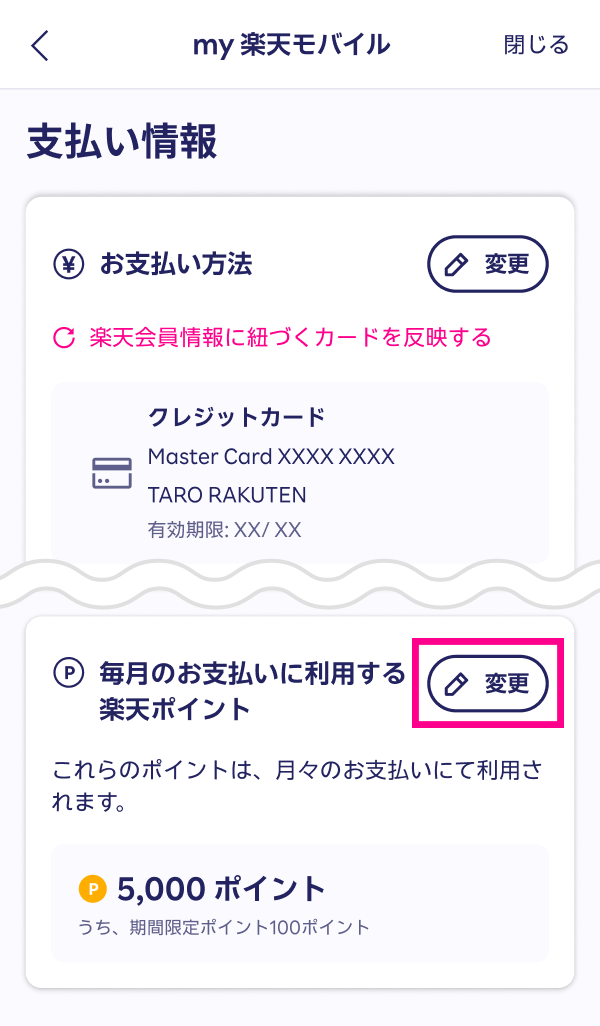Tap 楽天会員情報に紐づくカードを反映する link

coord(272,338)
